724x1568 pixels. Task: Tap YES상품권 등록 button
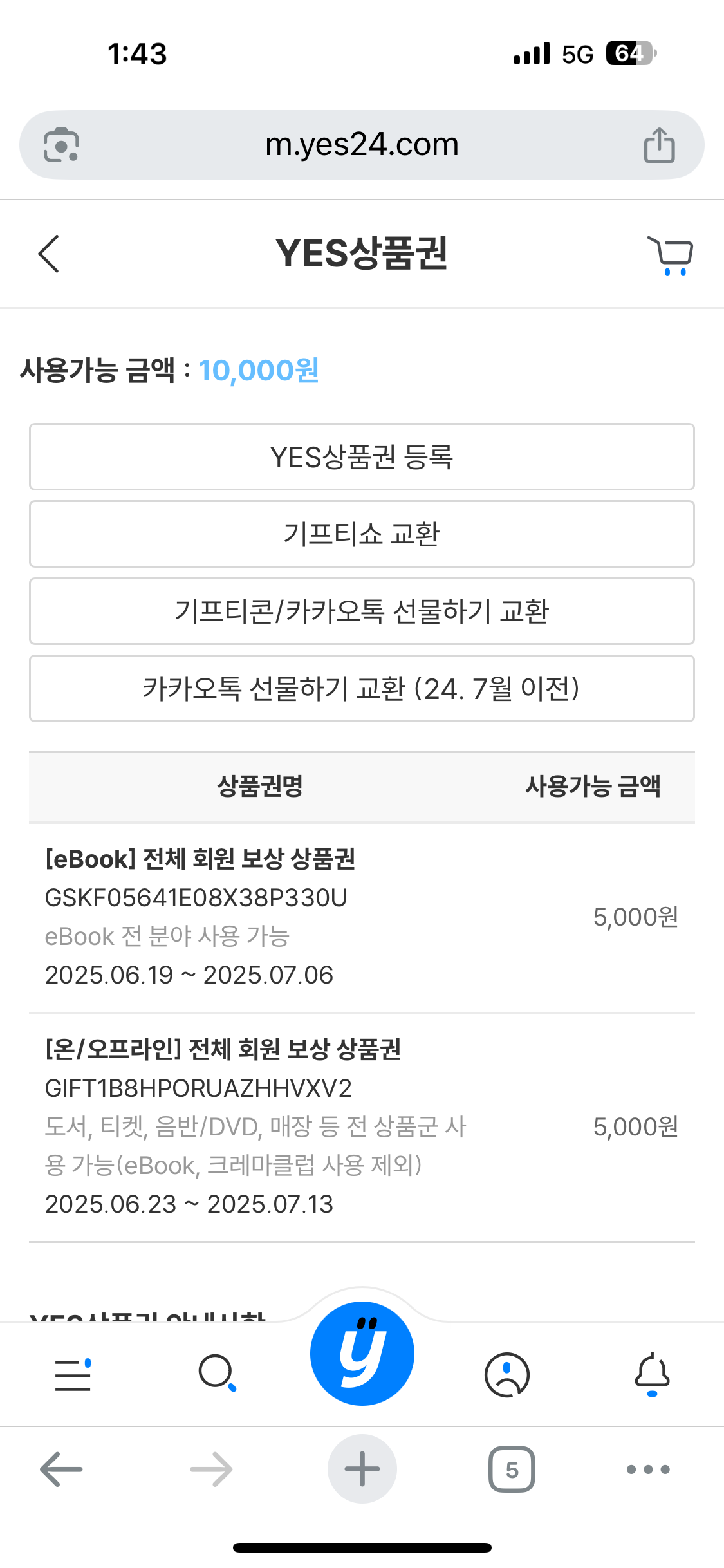coord(362,457)
